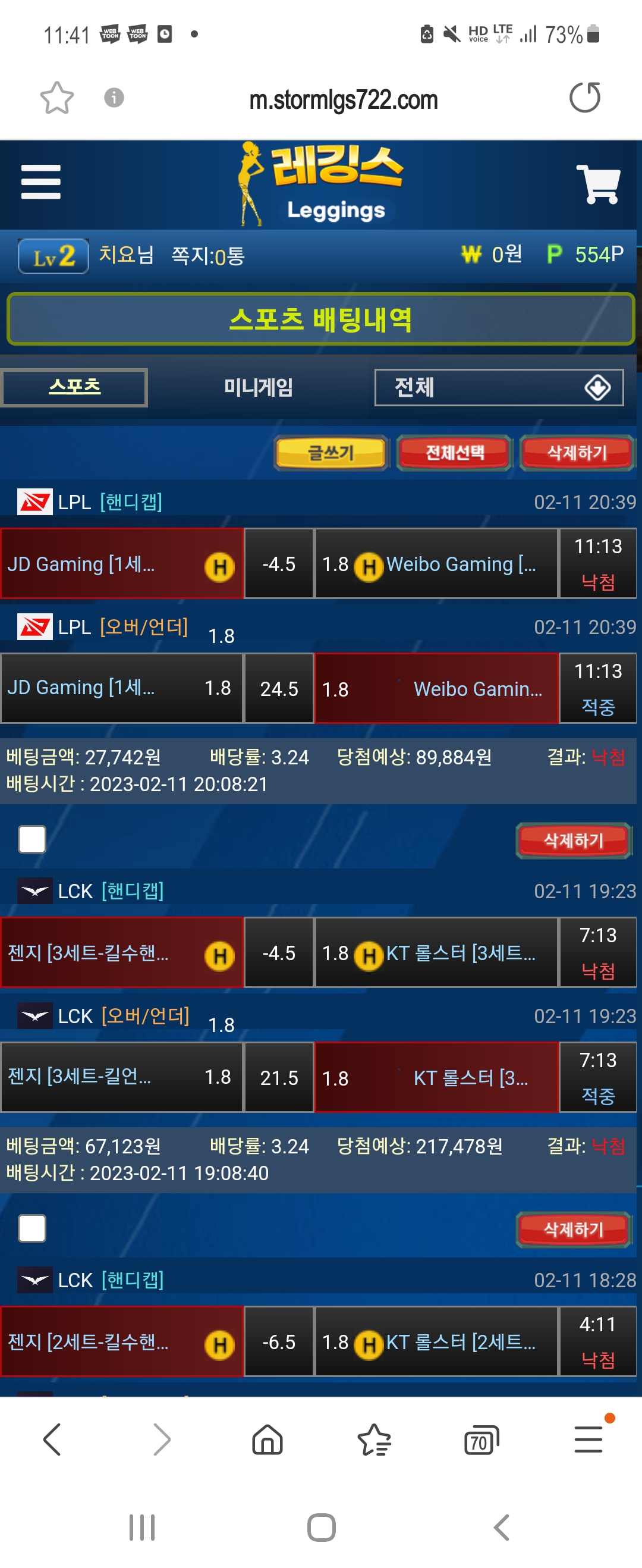This screenshot has height=1568, width=642.
Task: View site info icon in address bar
Action: (x=114, y=98)
